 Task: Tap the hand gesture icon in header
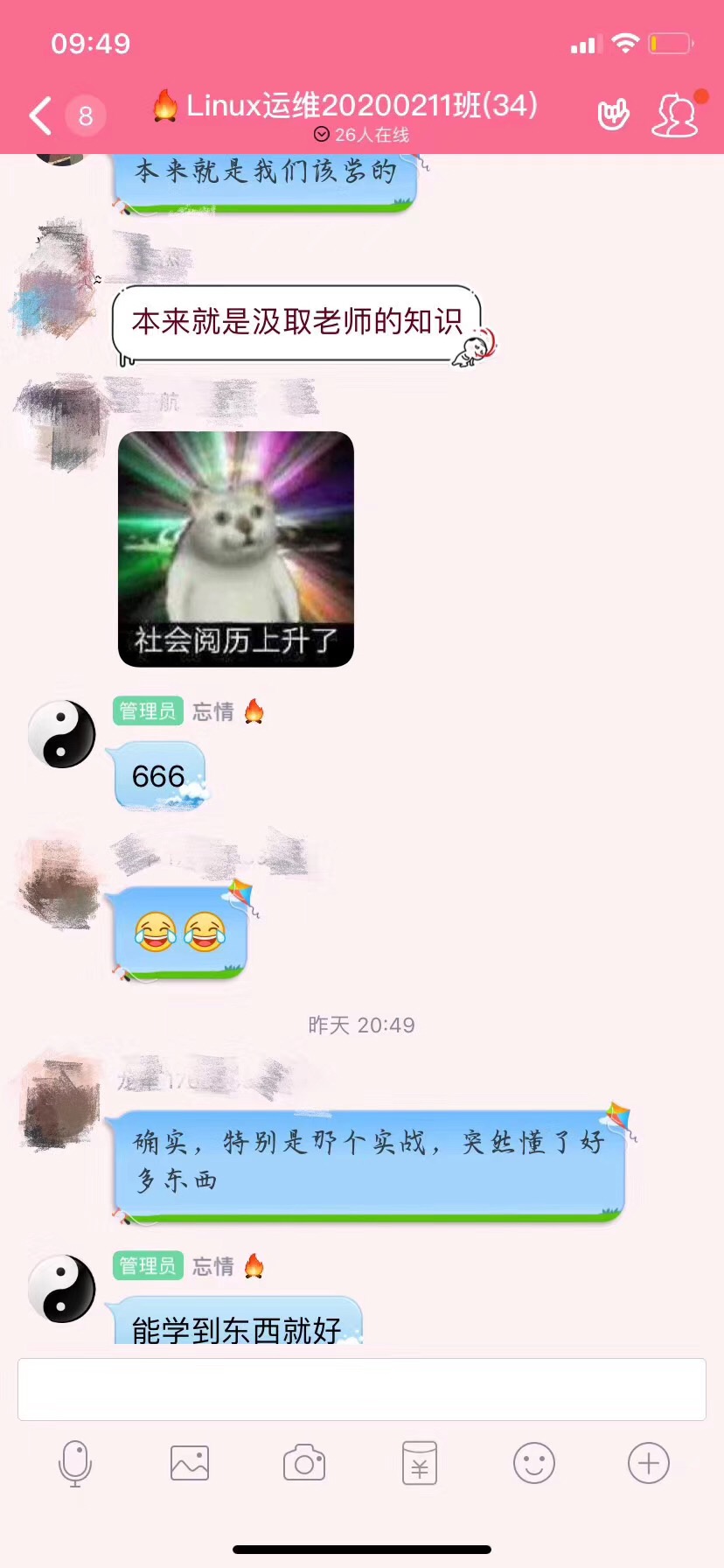[x=613, y=115]
